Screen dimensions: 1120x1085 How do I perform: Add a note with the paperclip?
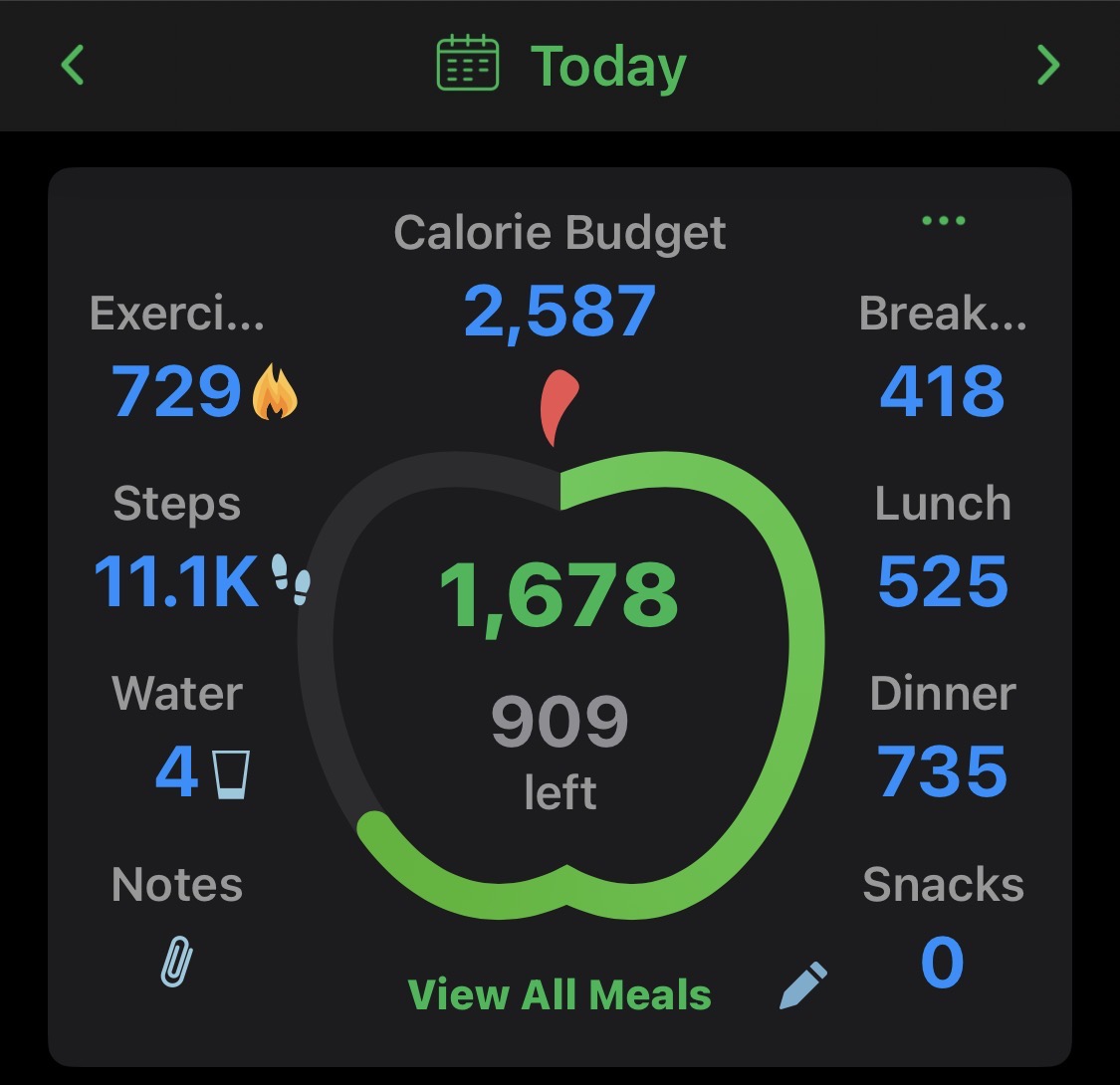click(176, 961)
